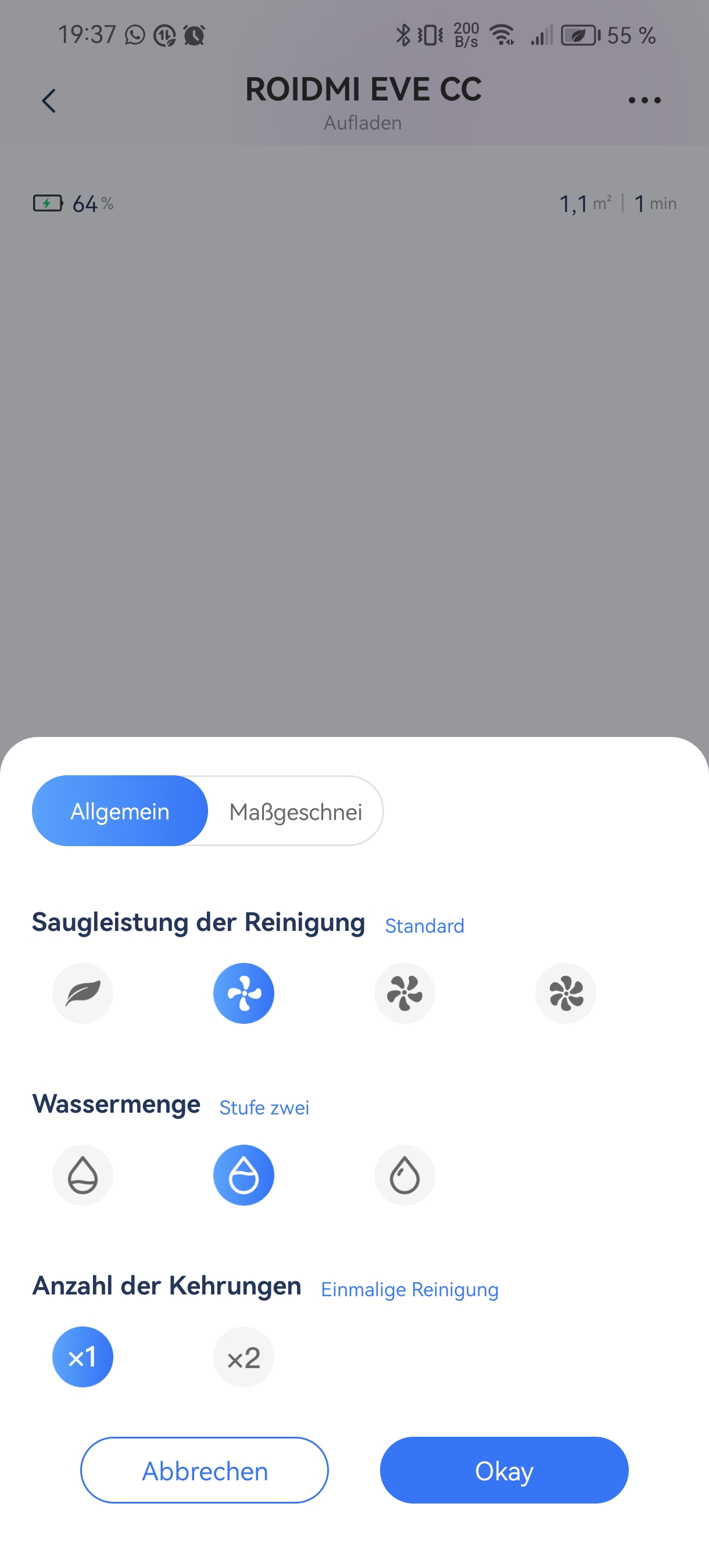Viewport: 709px width, 1568px height.
Task: Choose the eco leaf suction mode
Action: (x=83, y=994)
